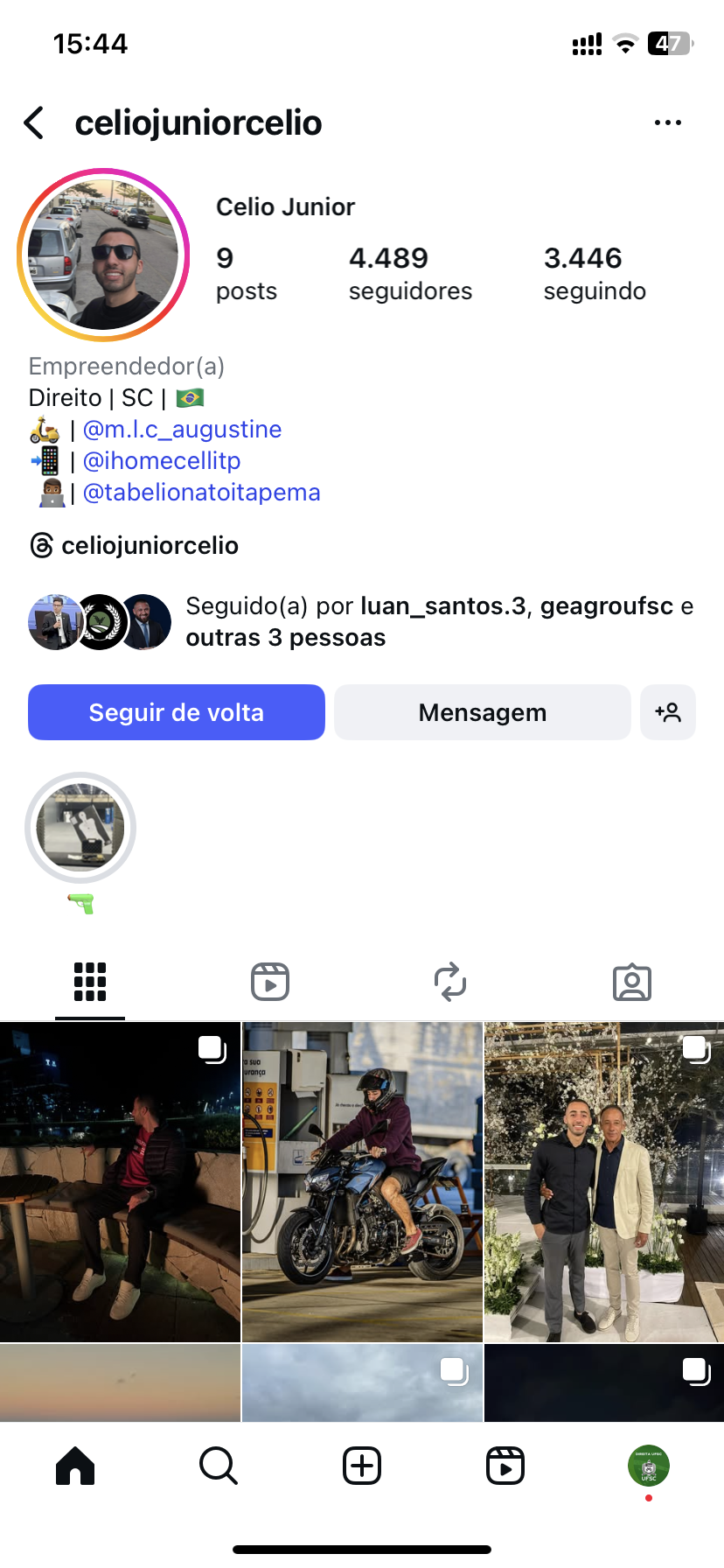Go to the Home feed
The width and height of the screenshot is (724, 1568).
tap(75, 1466)
